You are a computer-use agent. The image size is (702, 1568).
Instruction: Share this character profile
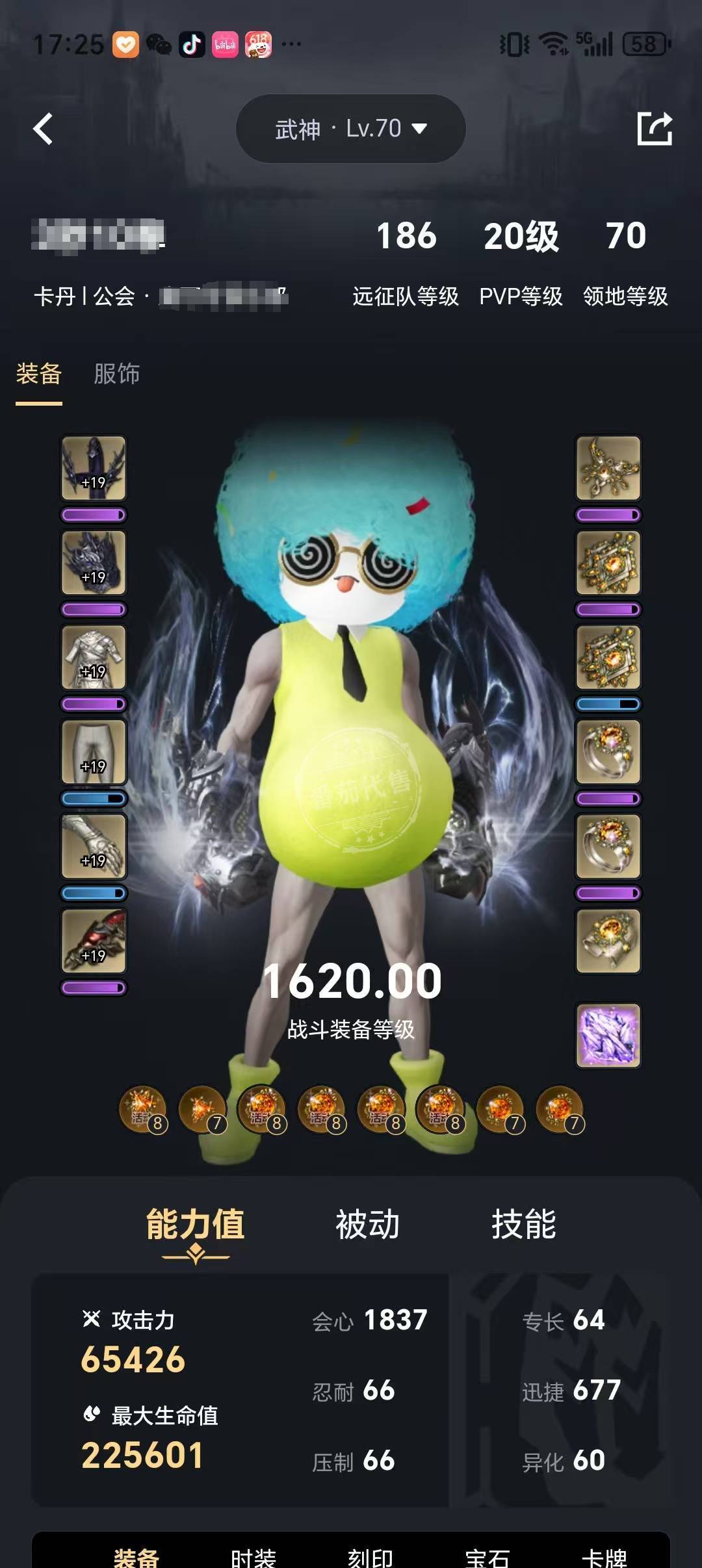pos(654,129)
